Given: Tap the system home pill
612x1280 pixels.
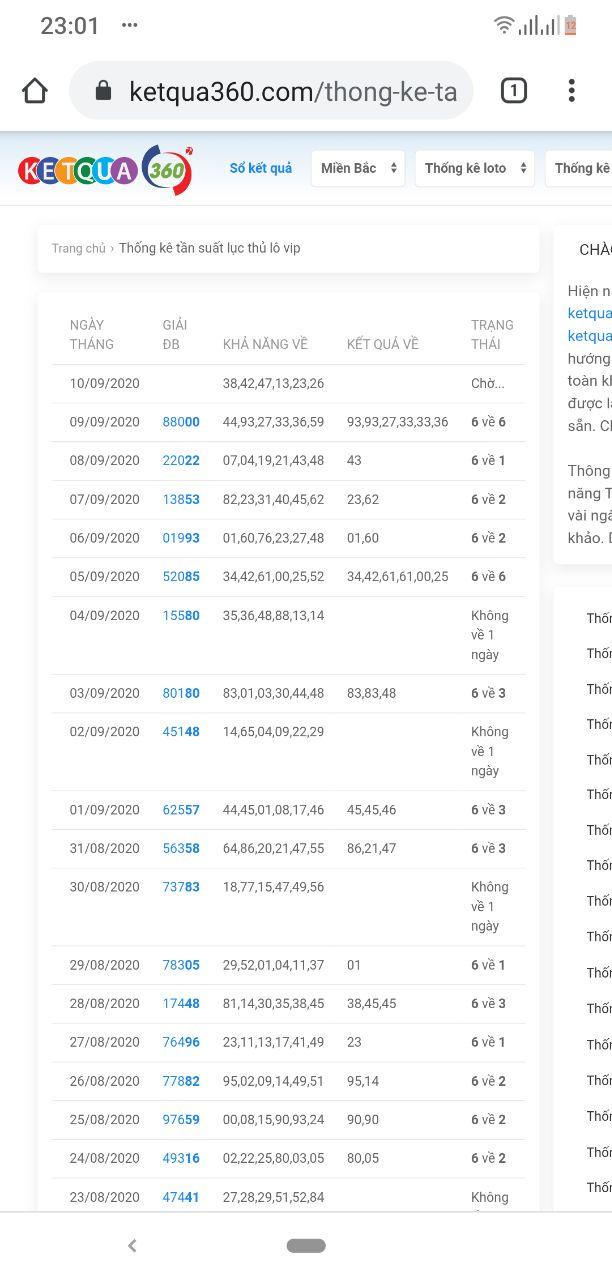Looking at the screenshot, I should 306,1245.
